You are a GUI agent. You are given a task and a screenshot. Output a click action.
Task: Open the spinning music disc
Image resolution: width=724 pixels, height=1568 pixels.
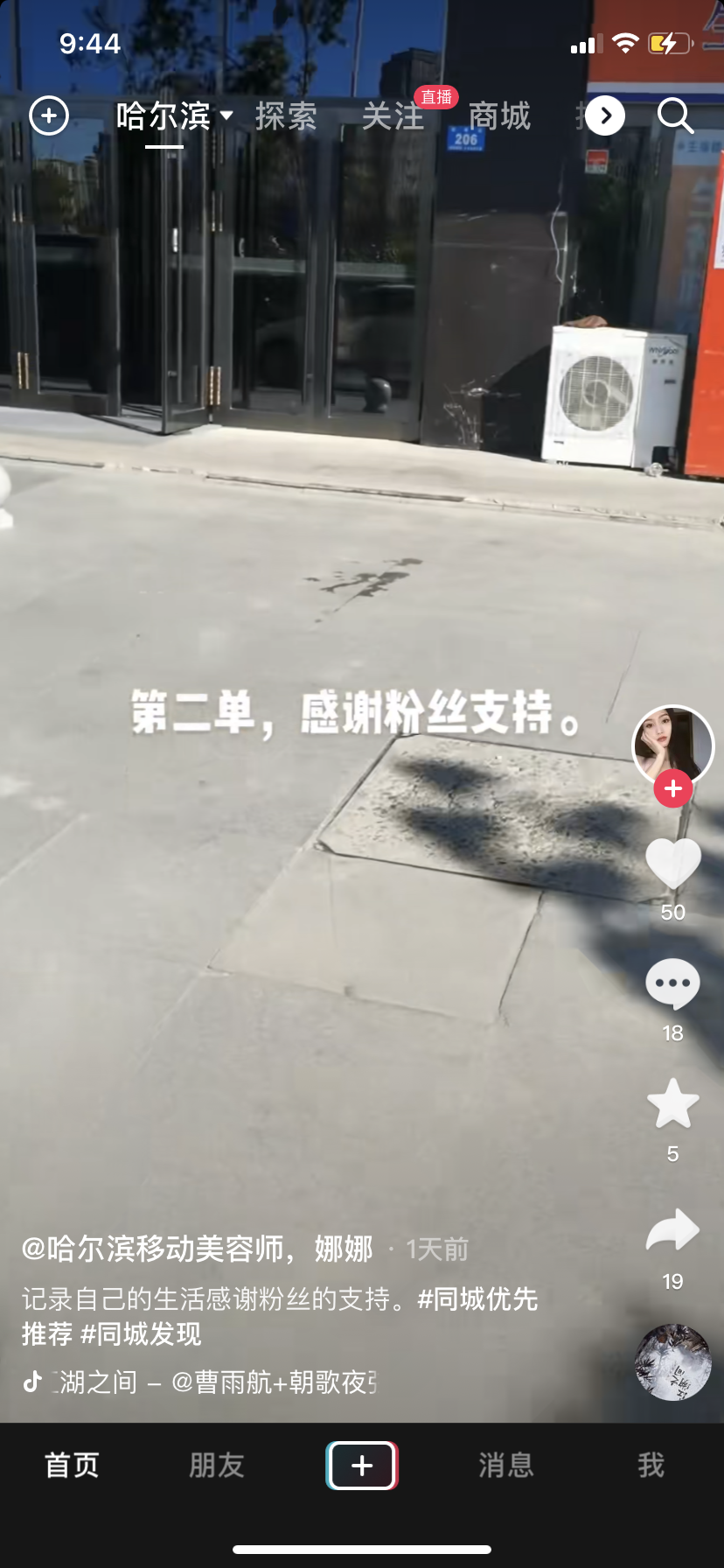click(672, 1362)
